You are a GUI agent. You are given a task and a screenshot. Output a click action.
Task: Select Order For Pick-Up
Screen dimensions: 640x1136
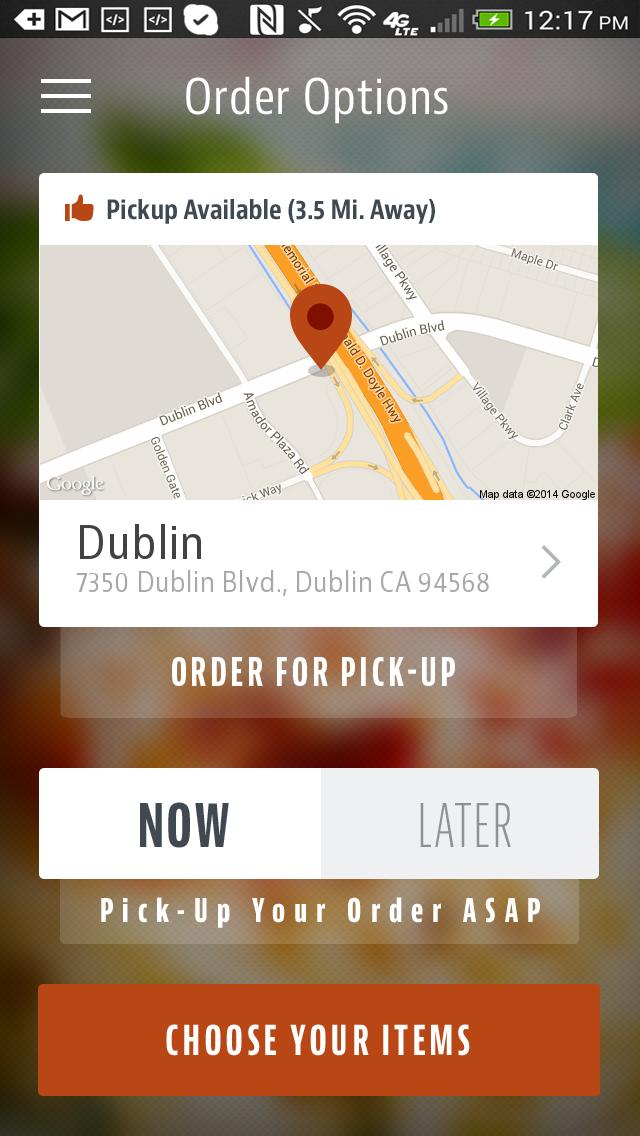(318, 672)
